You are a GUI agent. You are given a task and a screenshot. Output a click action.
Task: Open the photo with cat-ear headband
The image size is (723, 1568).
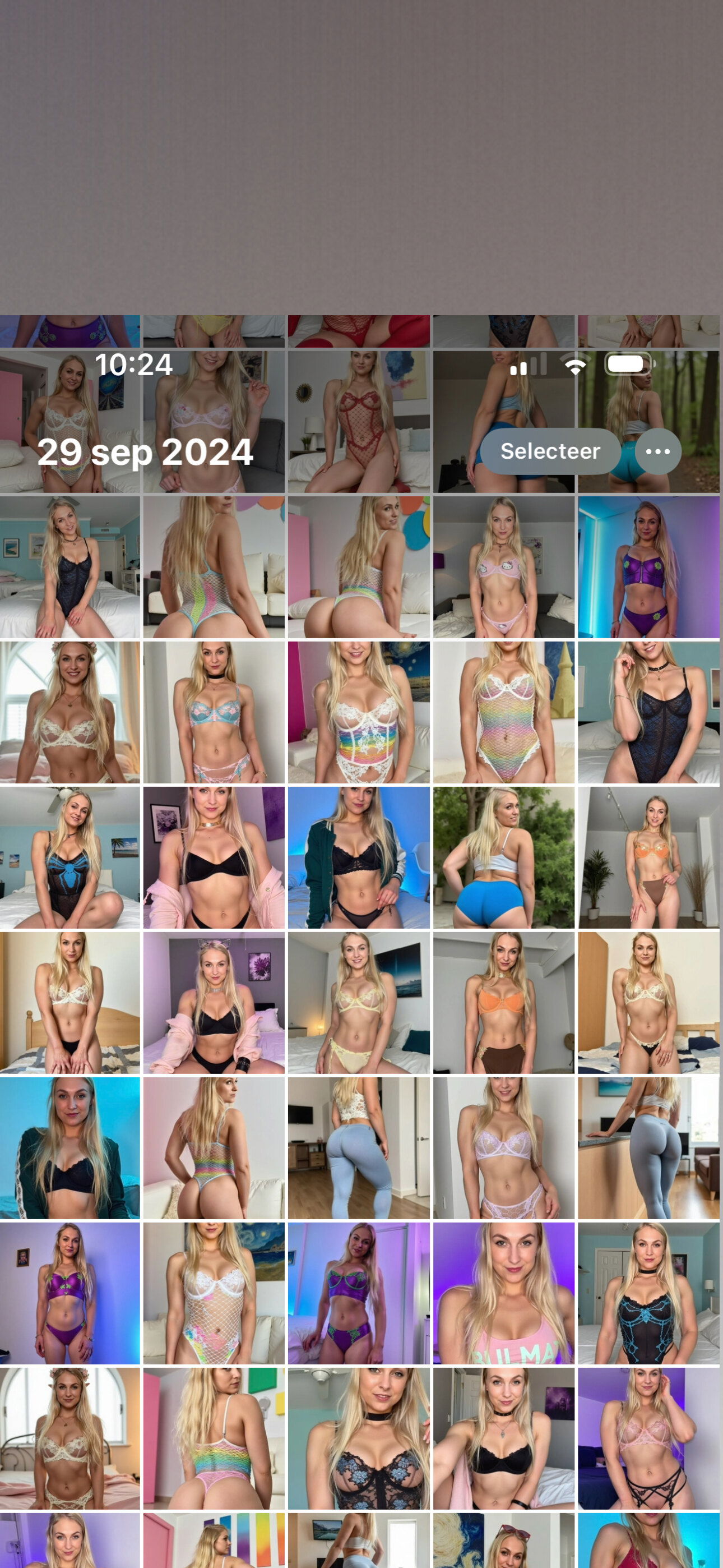214,1003
